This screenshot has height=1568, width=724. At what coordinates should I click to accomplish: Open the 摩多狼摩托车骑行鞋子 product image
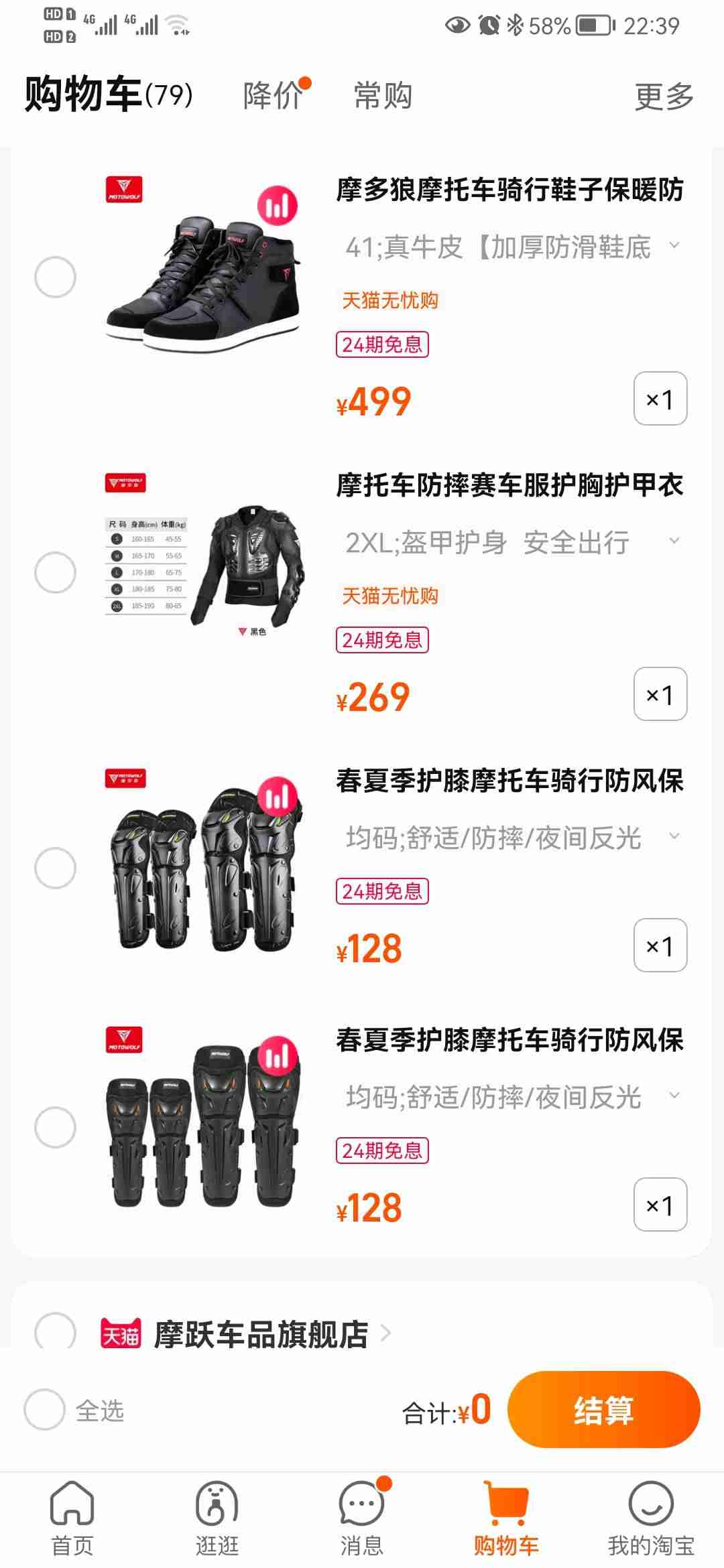204,265
